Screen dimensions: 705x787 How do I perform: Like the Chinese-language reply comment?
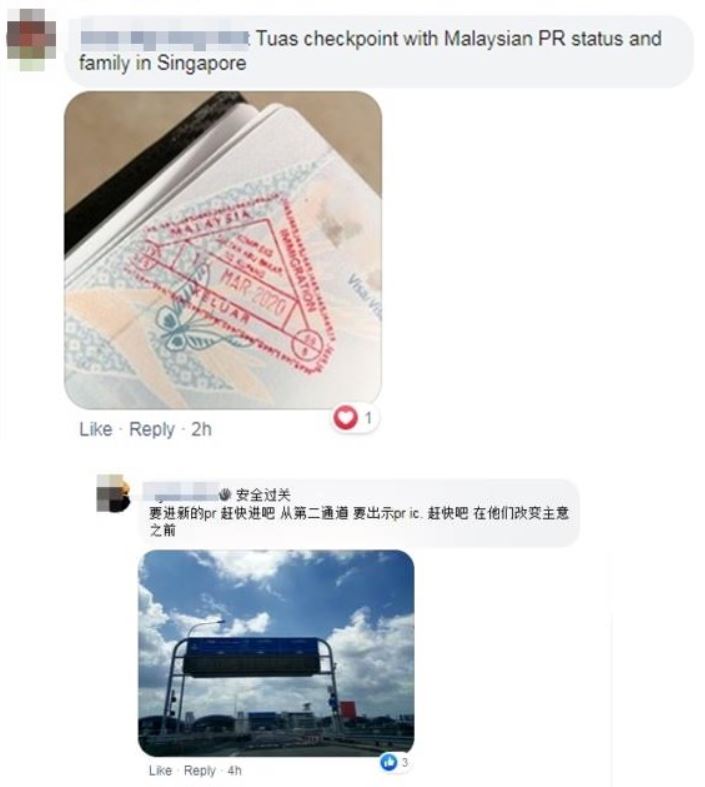(160, 771)
